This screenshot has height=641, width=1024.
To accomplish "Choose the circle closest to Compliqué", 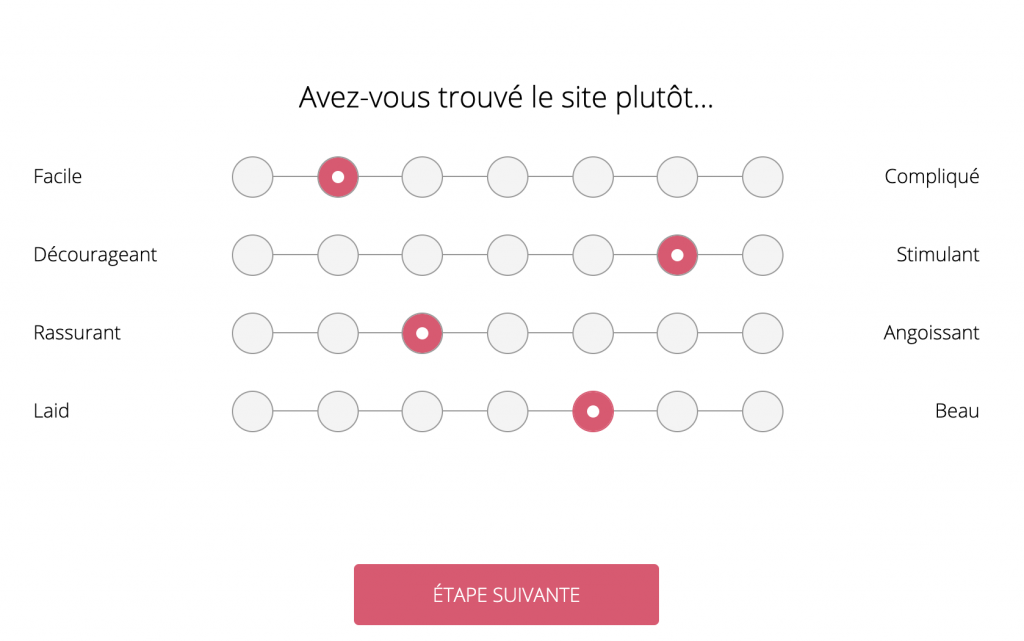I will 762,177.
